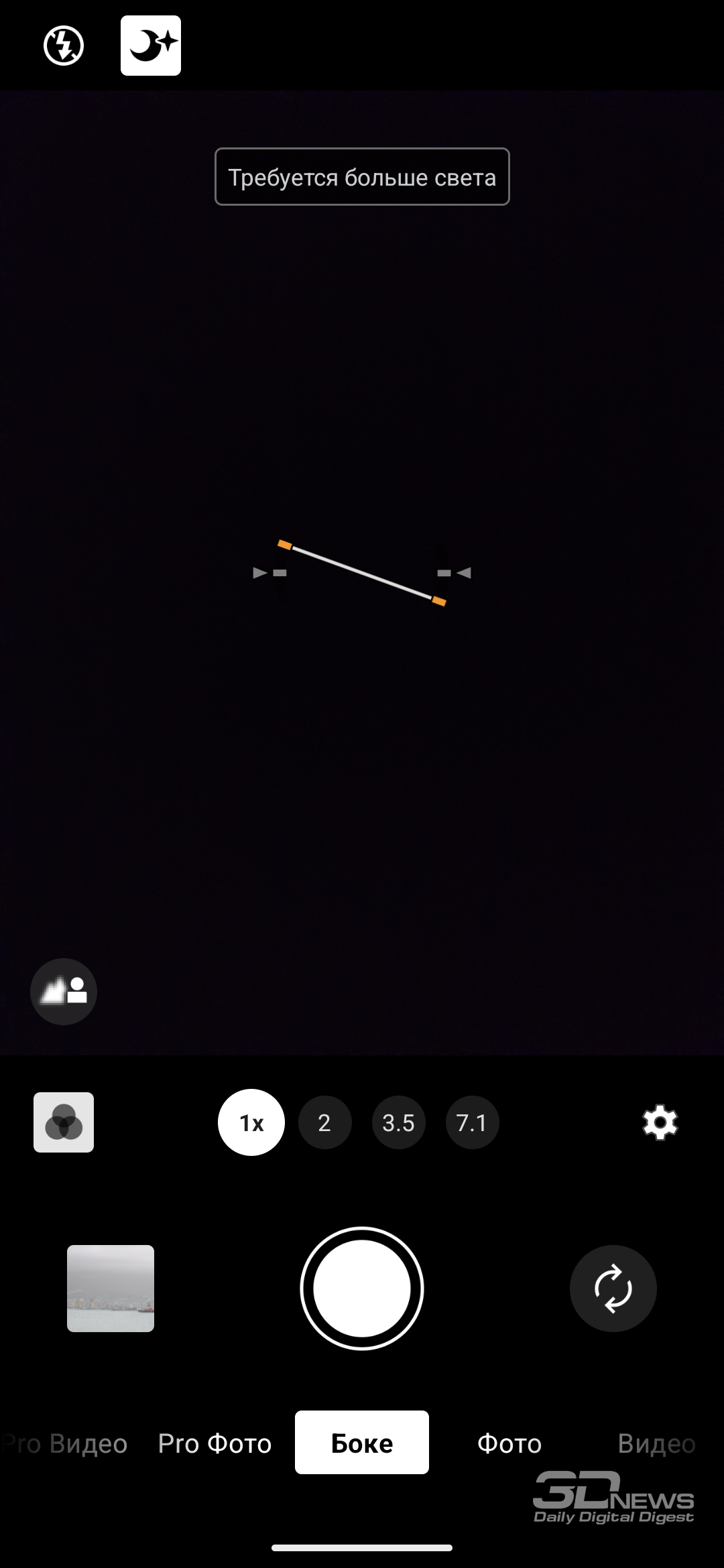Switch to Видео mode
Screen dimensions: 724x1568
(x=656, y=1443)
